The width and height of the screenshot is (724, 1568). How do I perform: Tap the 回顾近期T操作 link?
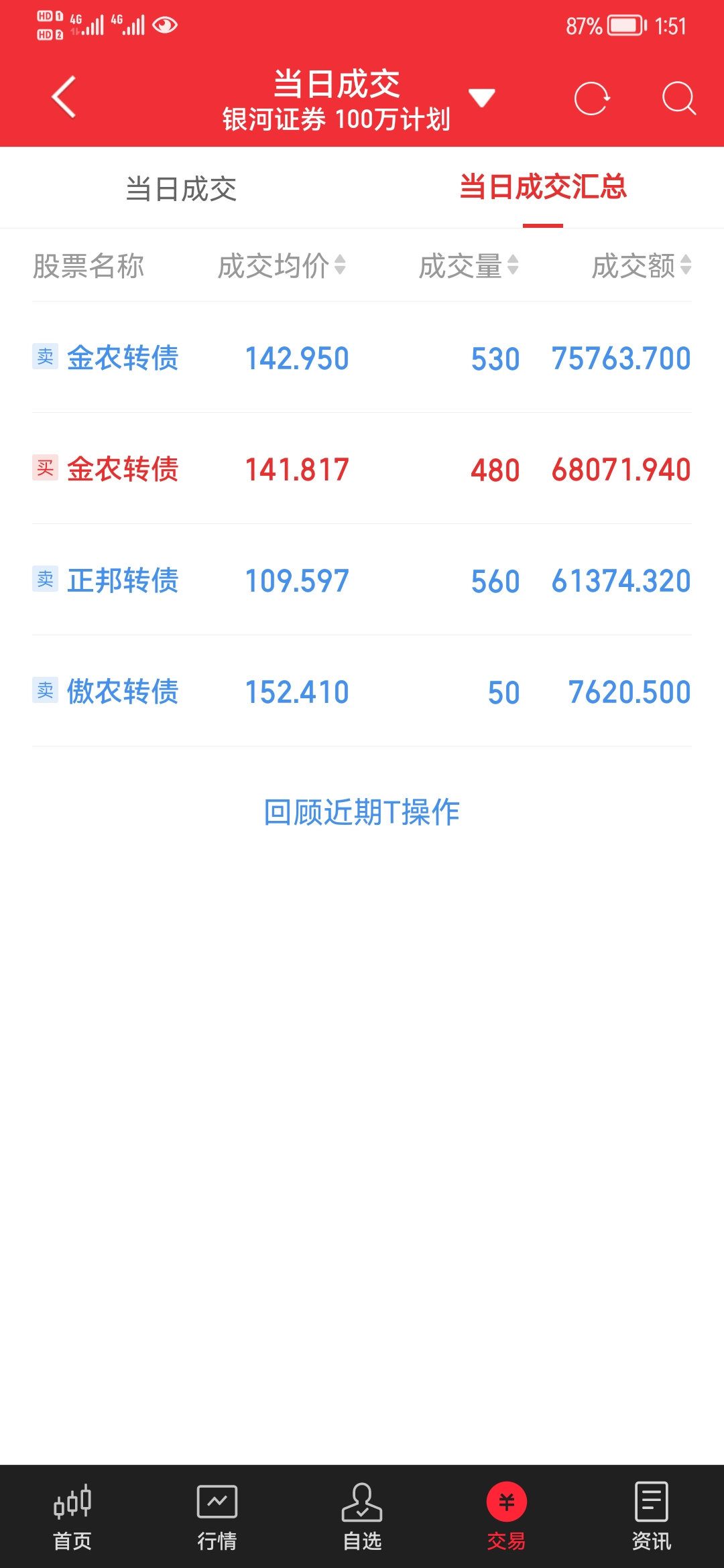pos(362,812)
